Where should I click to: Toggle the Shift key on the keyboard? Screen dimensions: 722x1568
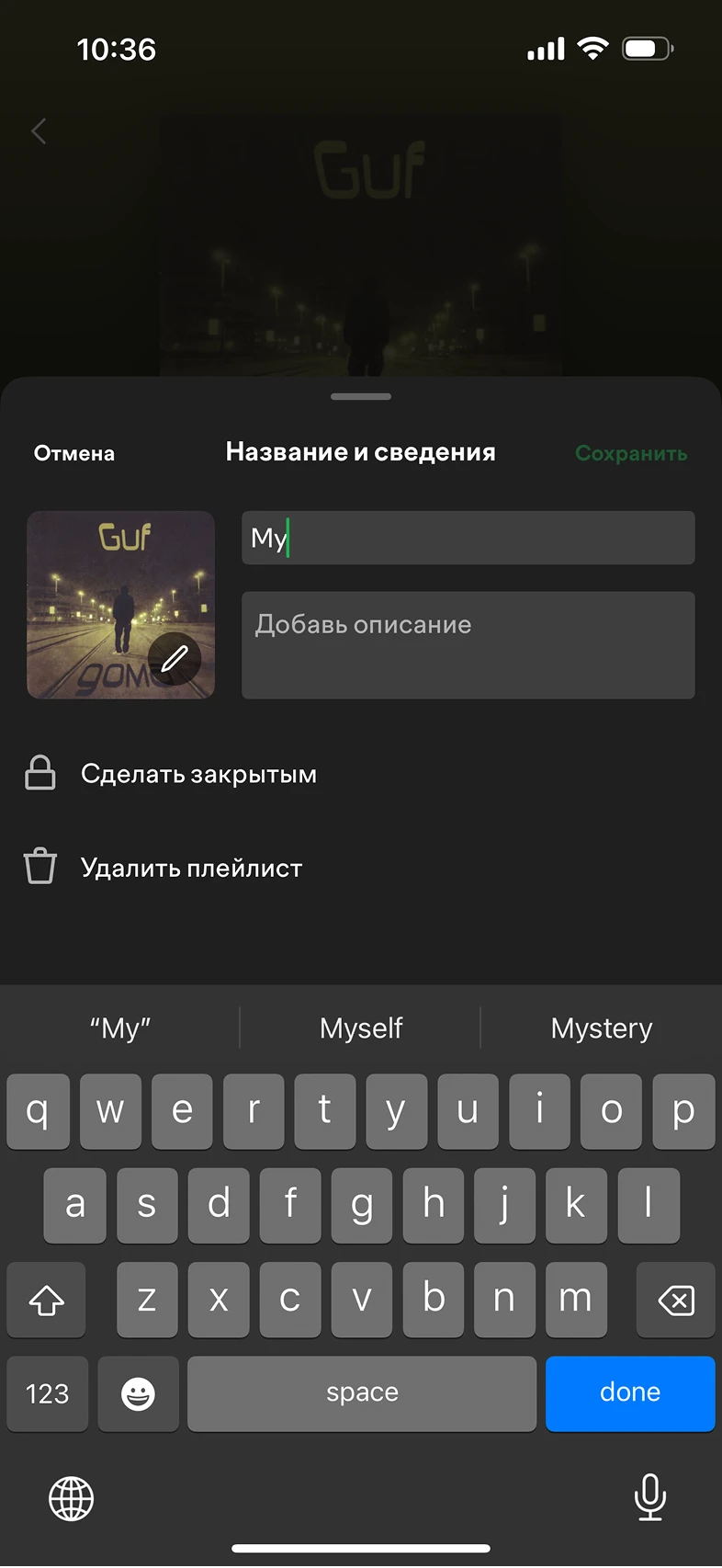[x=46, y=1300]
